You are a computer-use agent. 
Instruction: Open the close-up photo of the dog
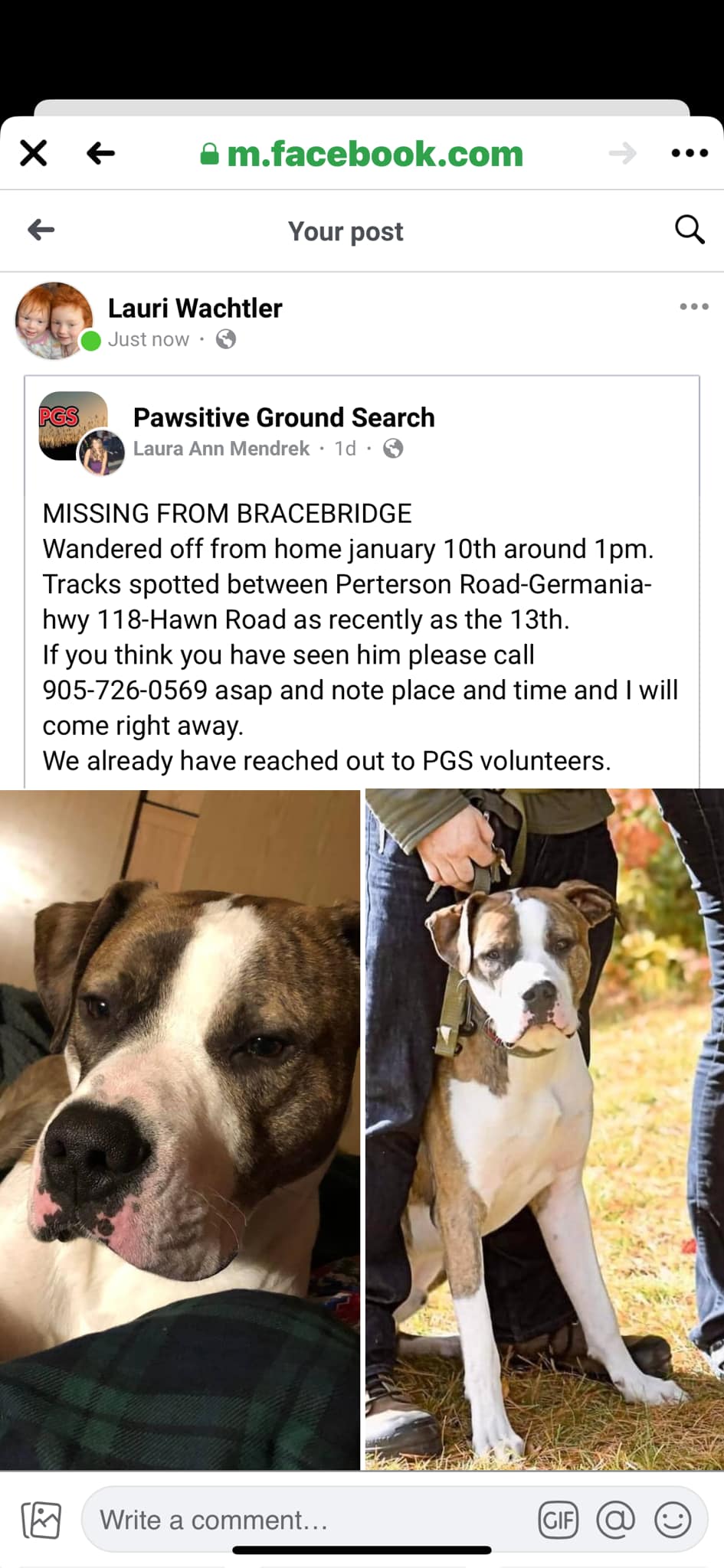[x=179, y=1129]
